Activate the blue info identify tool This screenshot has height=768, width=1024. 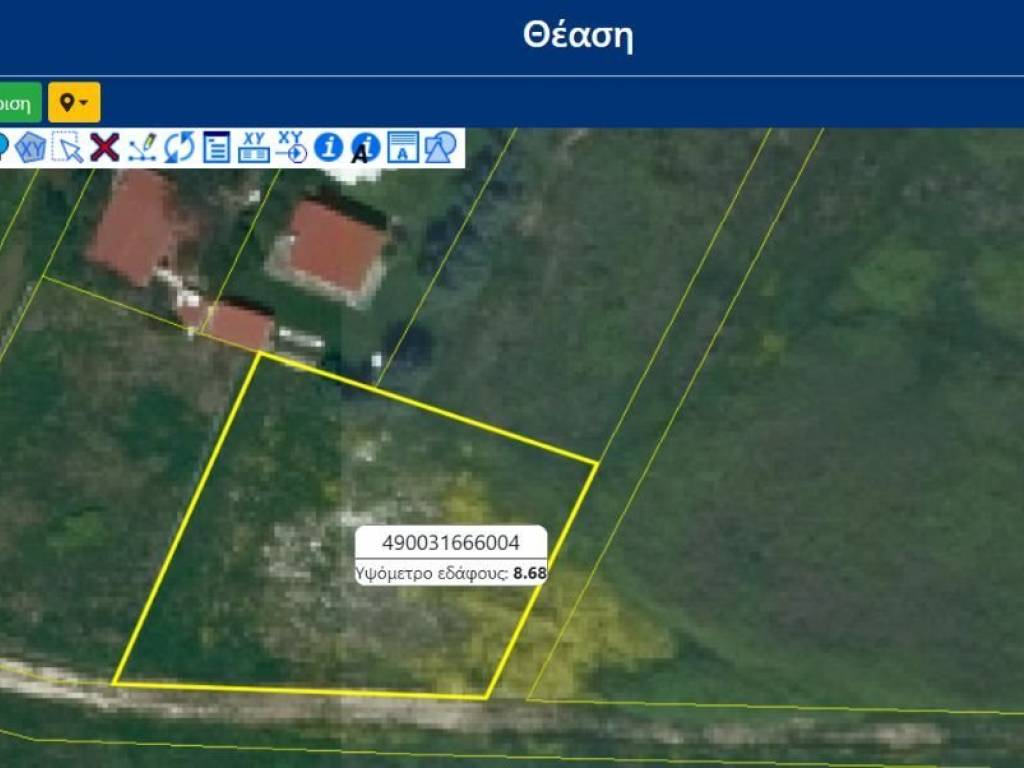pyautogui.click(x=328, y=147)
